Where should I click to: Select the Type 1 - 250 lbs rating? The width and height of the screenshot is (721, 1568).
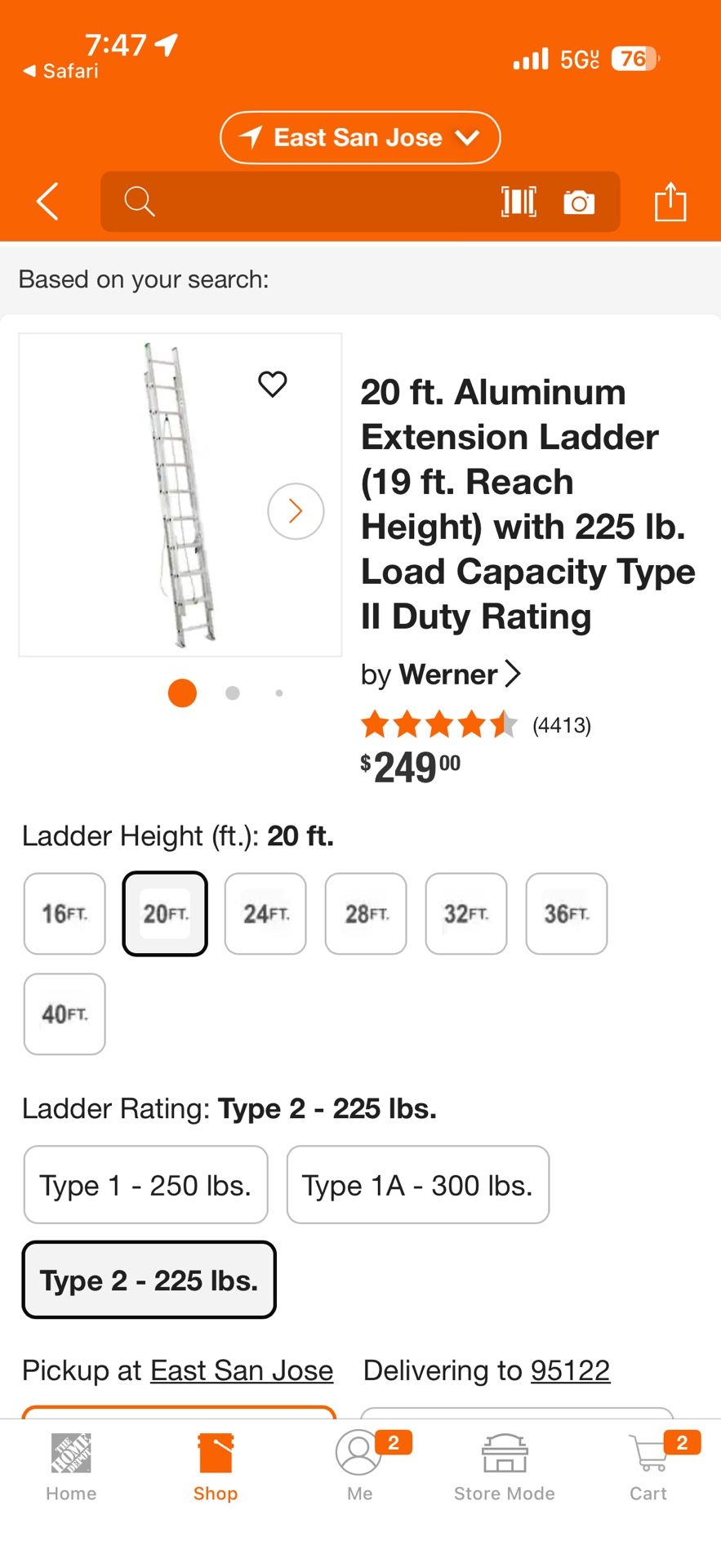point(145,1185)
